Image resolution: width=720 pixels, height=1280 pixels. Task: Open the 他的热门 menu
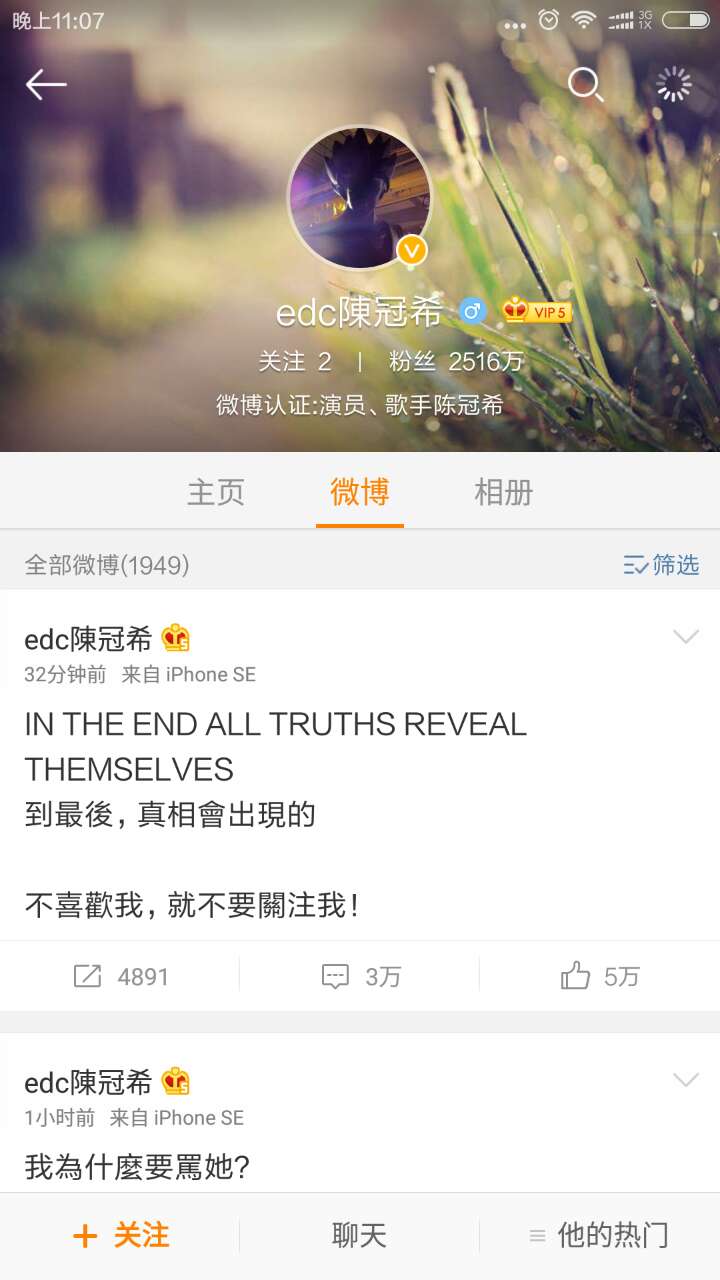(x=599, y=1236)
